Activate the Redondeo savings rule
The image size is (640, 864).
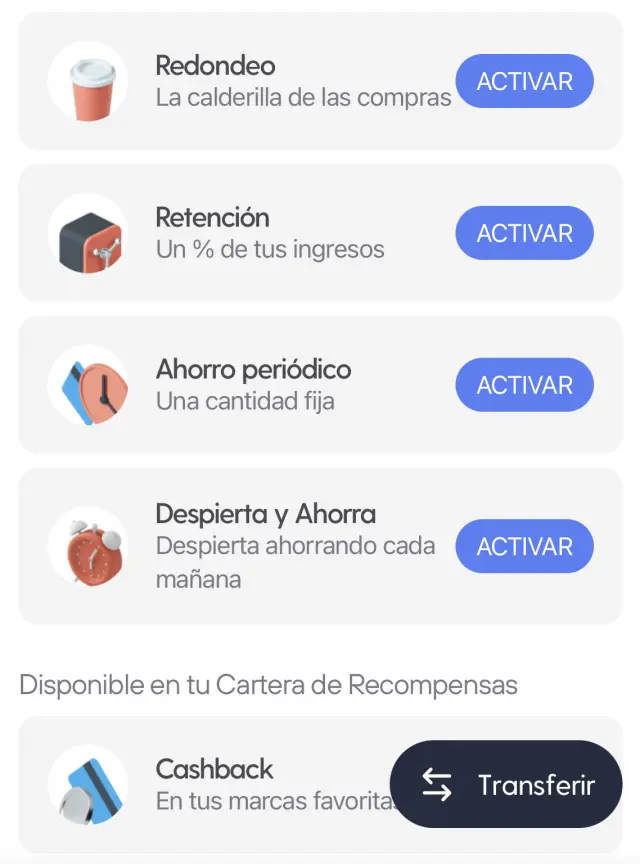pos(524,81)
